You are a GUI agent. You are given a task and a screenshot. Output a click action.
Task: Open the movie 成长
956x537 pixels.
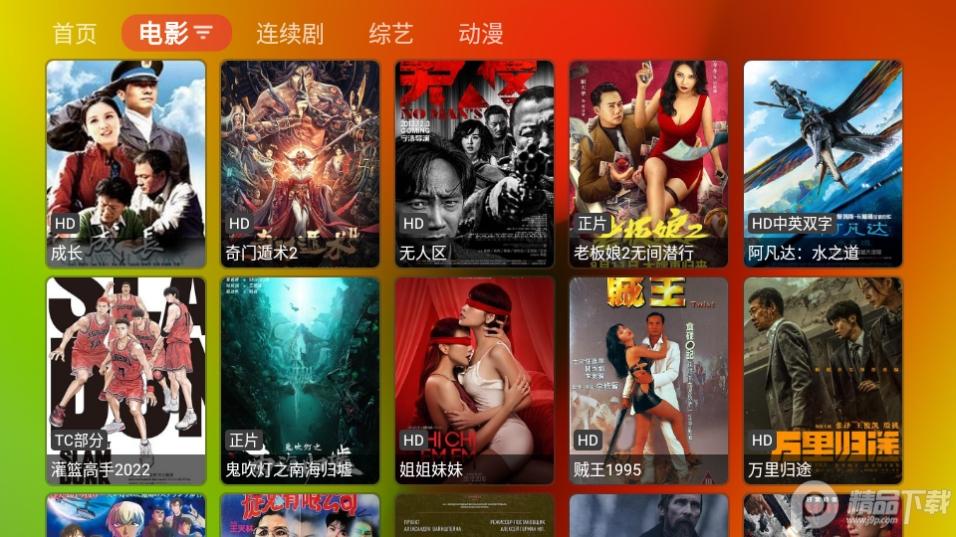pyautogui.click(x=126, y=164)
